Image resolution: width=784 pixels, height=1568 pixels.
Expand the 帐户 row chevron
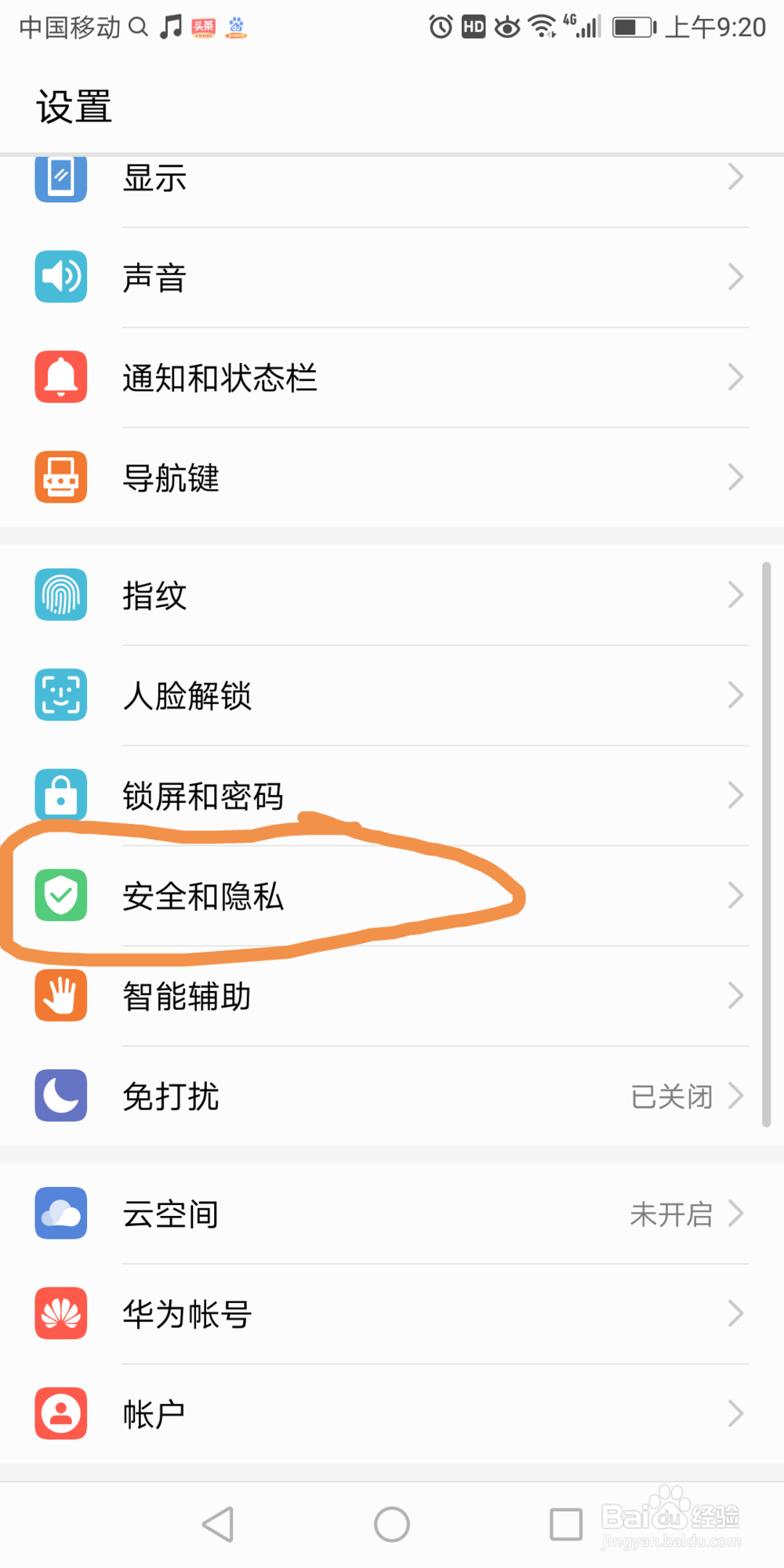[x=734, y=1414]
